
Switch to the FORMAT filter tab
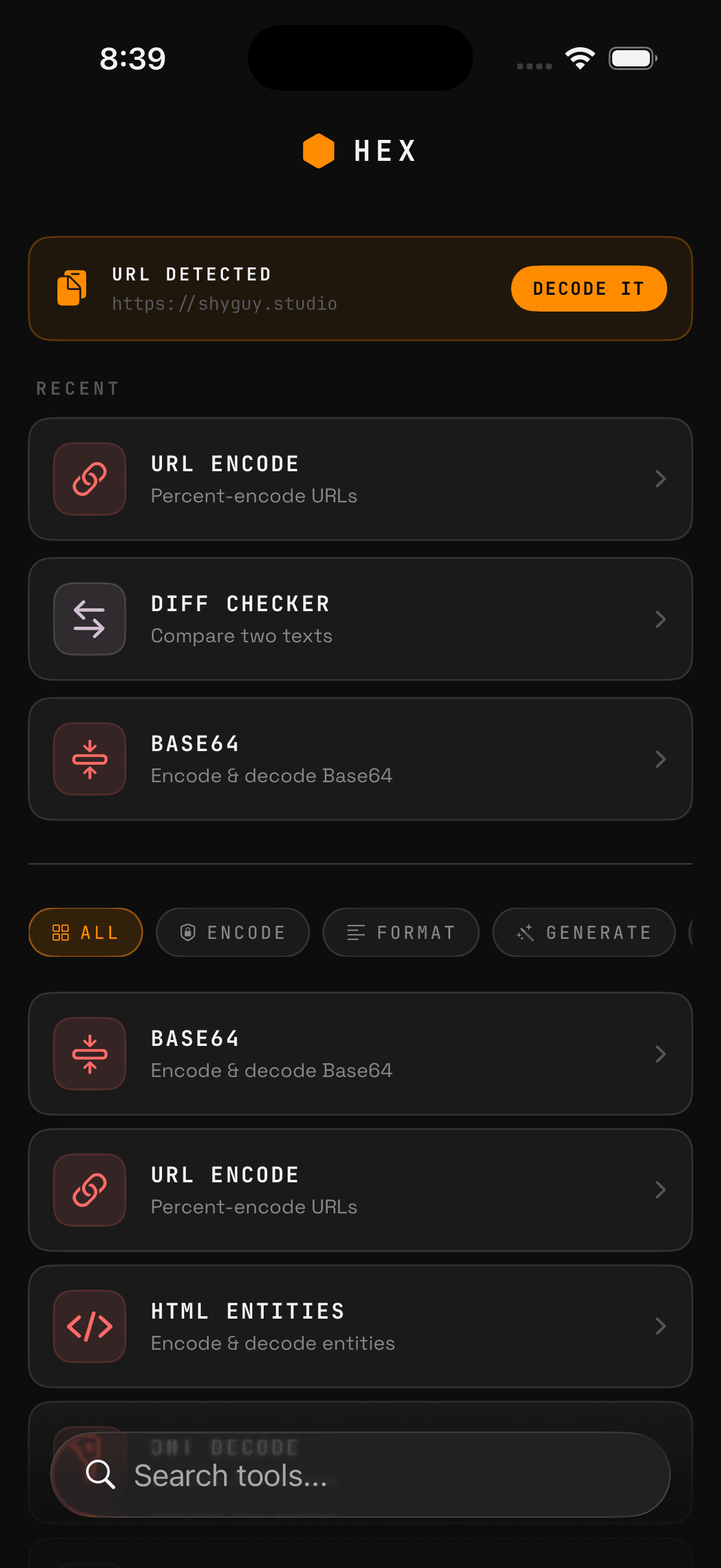pyautogui.click(x=401, y=932)
